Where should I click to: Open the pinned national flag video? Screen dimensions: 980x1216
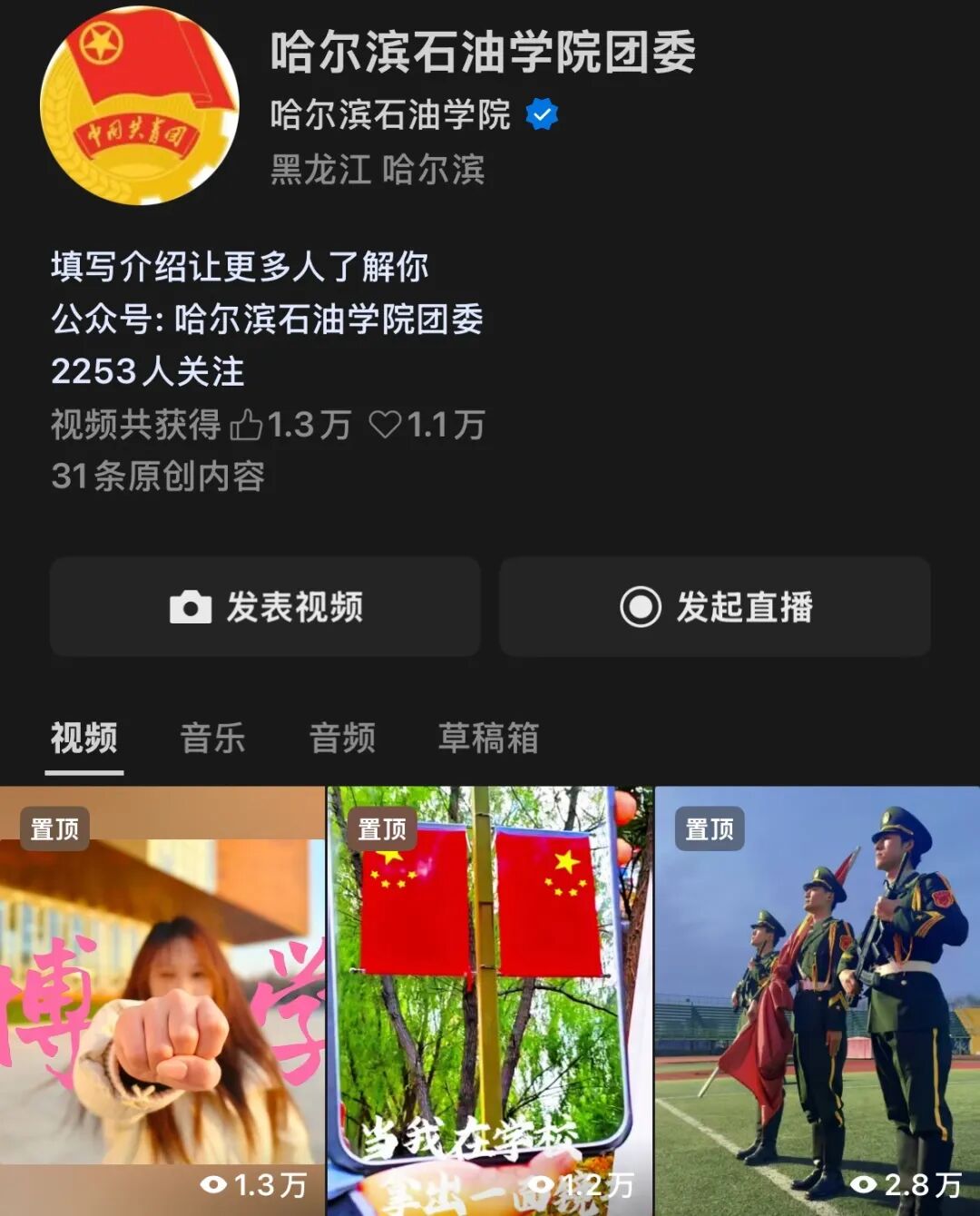490,998
